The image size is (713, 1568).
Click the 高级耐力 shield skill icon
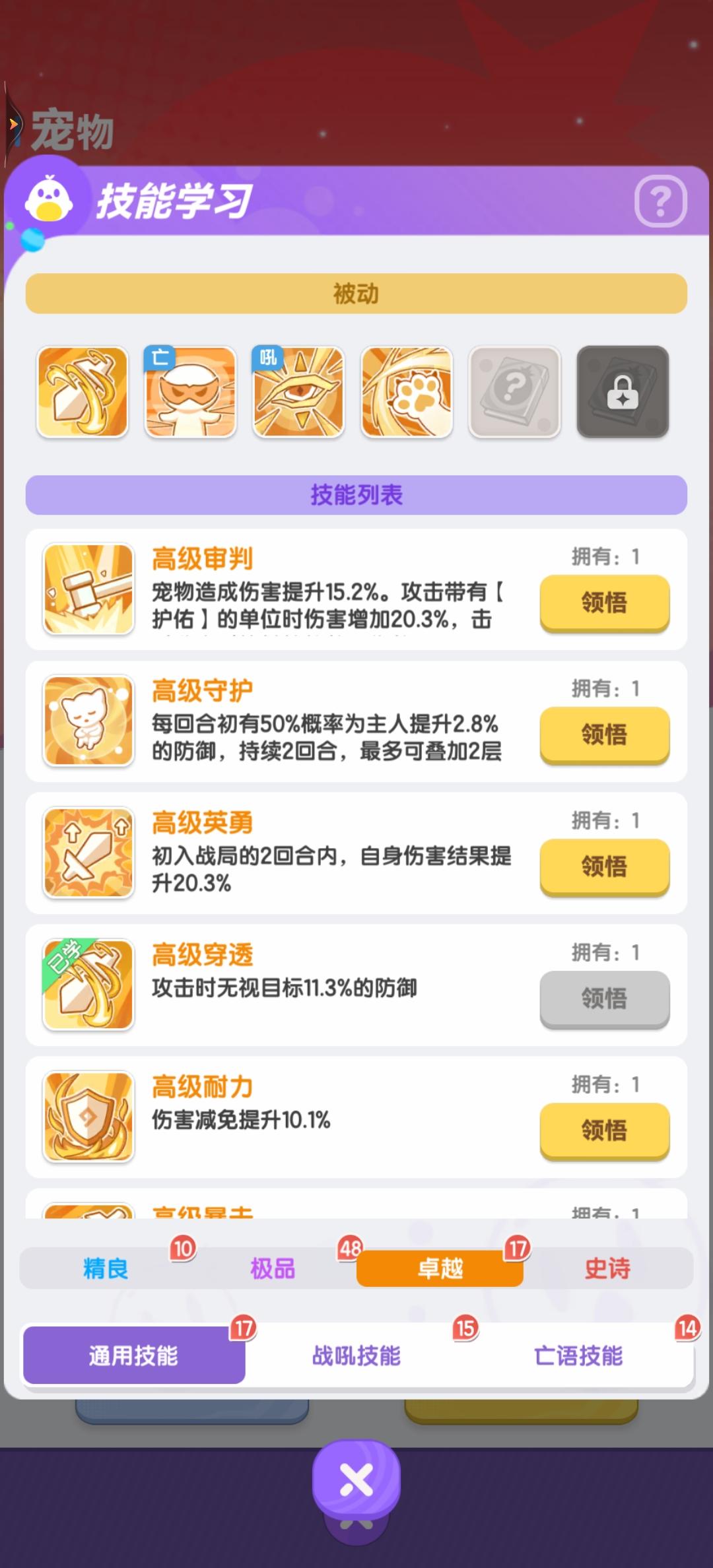tap(88, 1115)
